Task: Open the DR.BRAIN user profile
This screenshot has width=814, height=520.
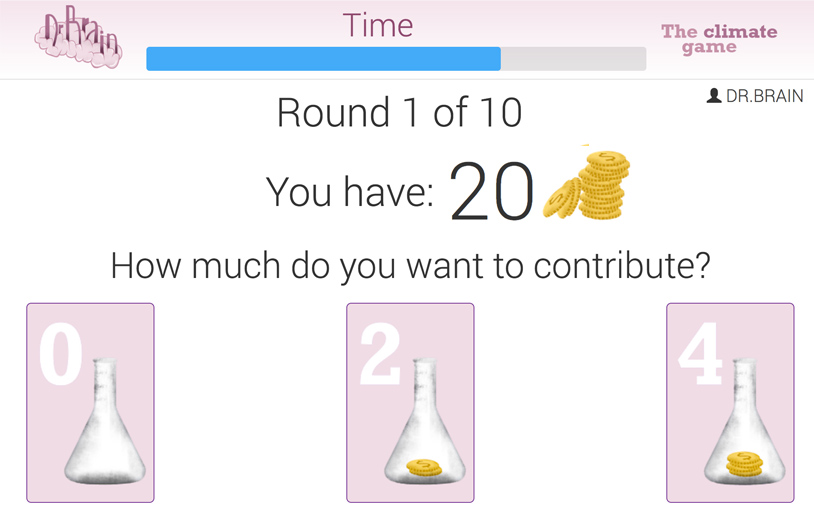Action: pos(755,97)
